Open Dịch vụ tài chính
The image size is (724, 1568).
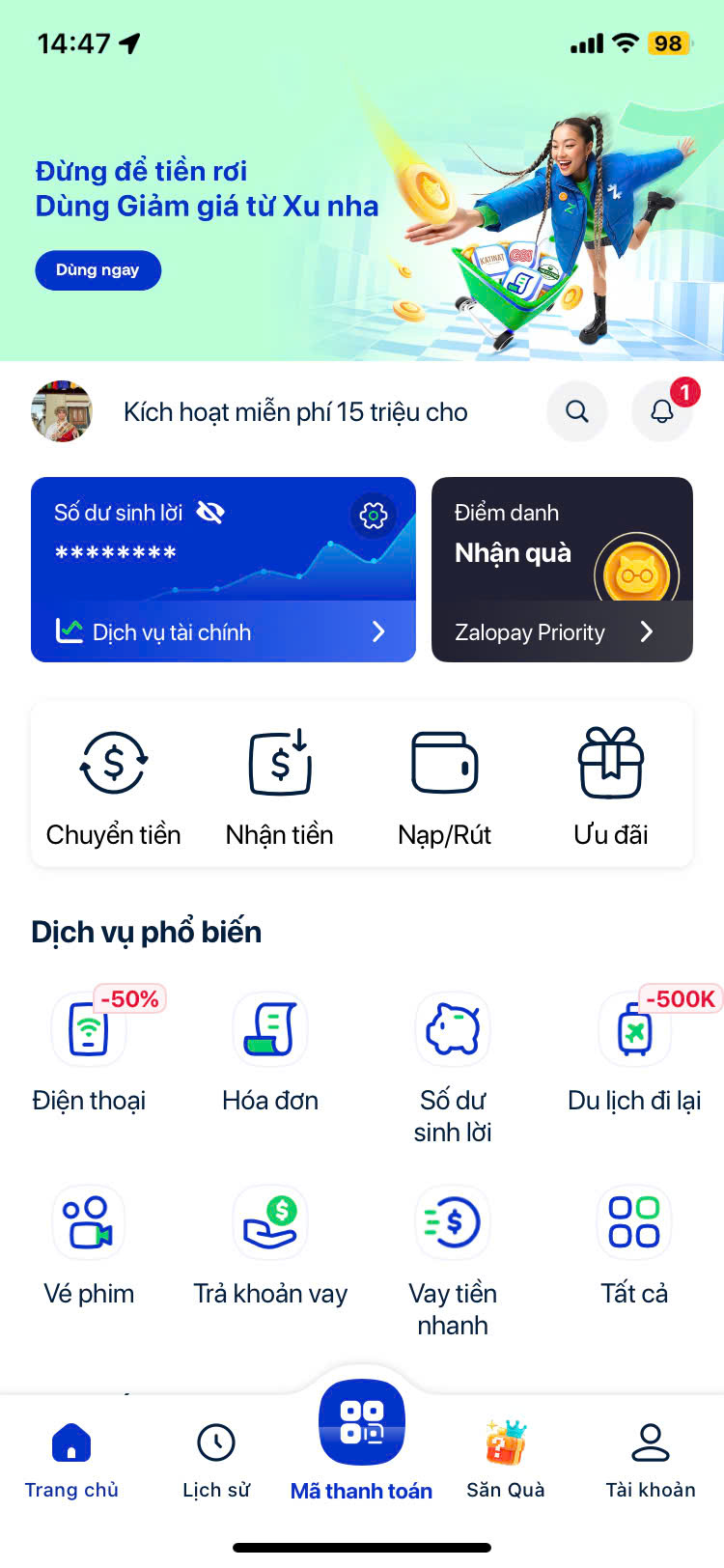(222, 632)
